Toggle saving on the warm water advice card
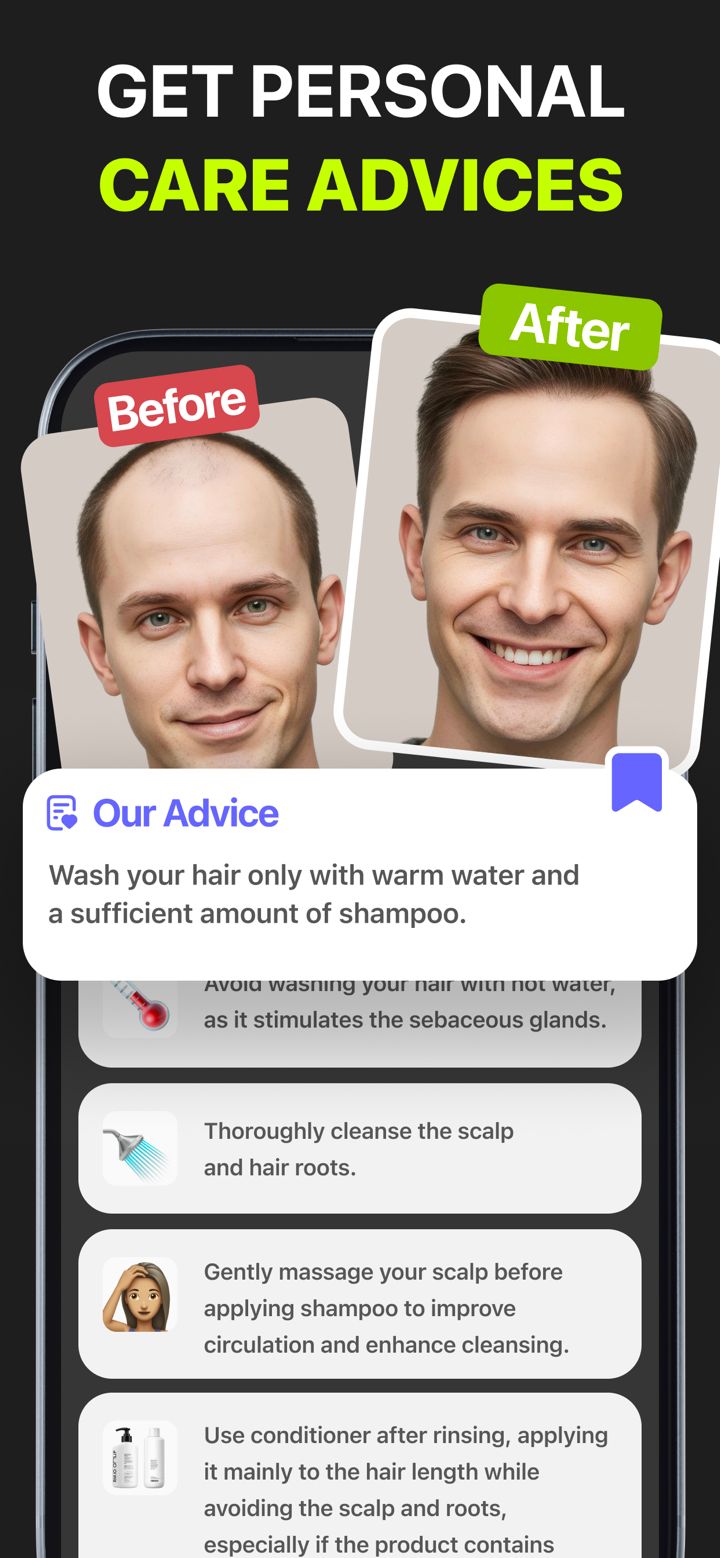Image resolution: width=720 pixels, height=1558 pixels. click(637, 782)
